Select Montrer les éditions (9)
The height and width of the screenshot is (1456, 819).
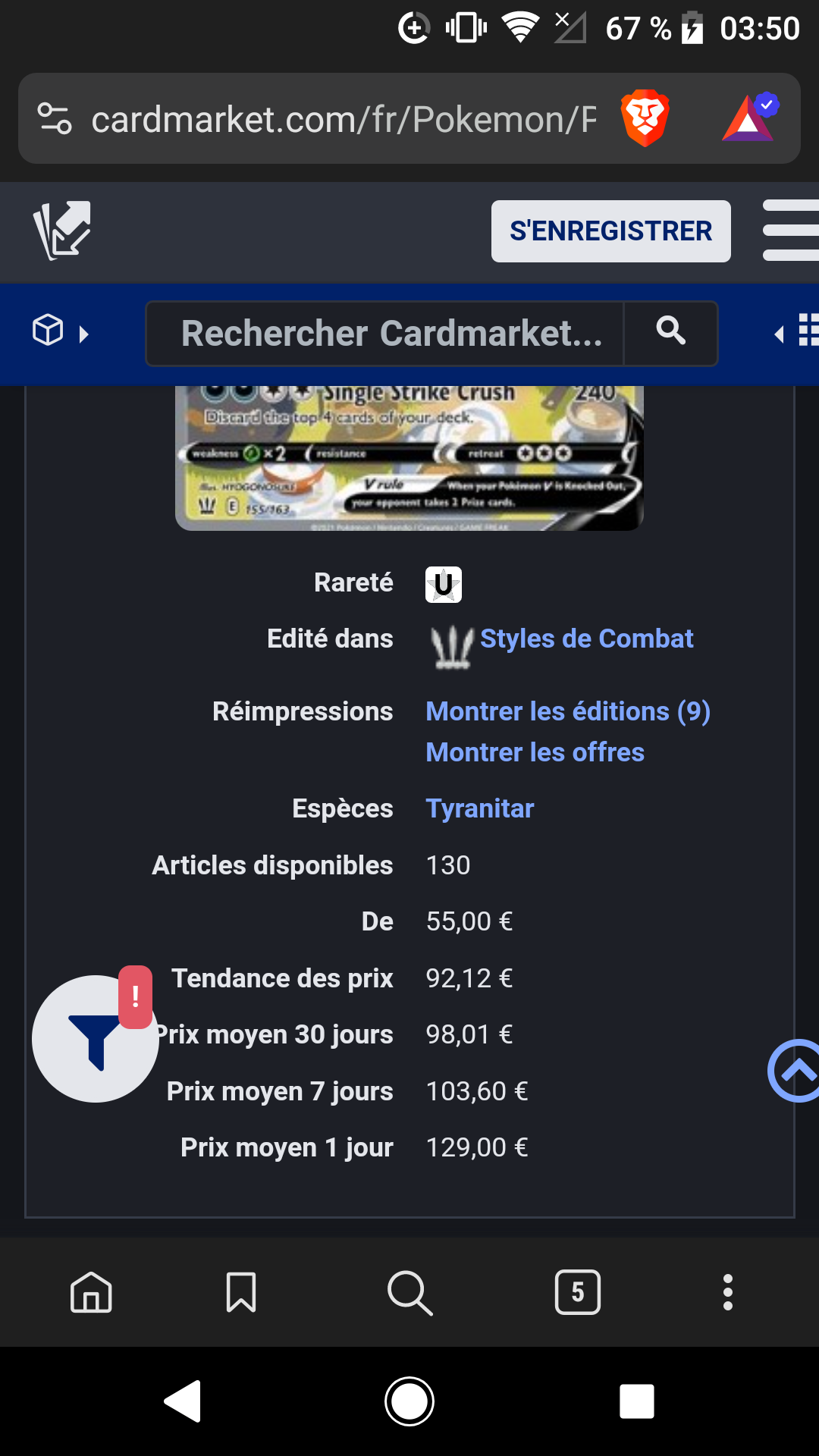click(x=568, y=711)
